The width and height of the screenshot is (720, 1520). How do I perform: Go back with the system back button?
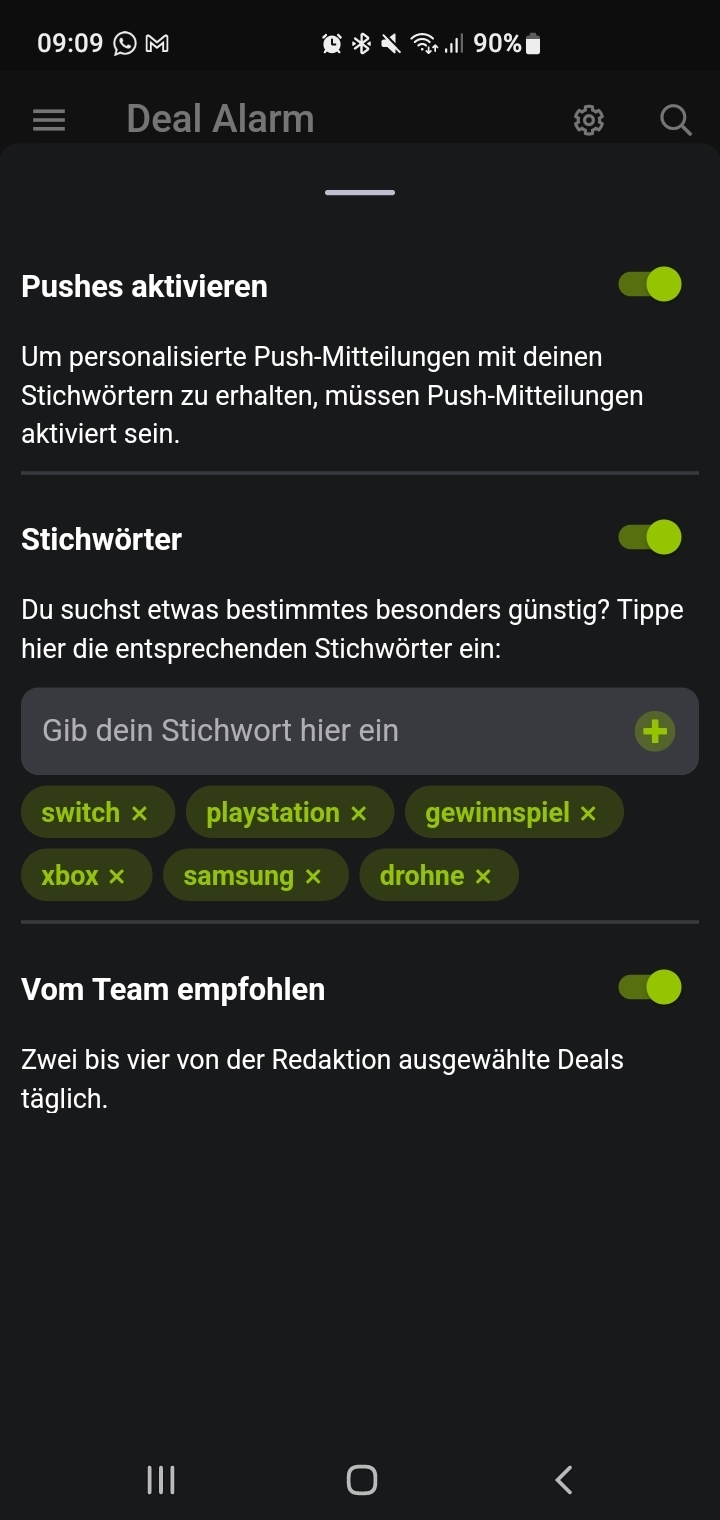pos(564,1480)
